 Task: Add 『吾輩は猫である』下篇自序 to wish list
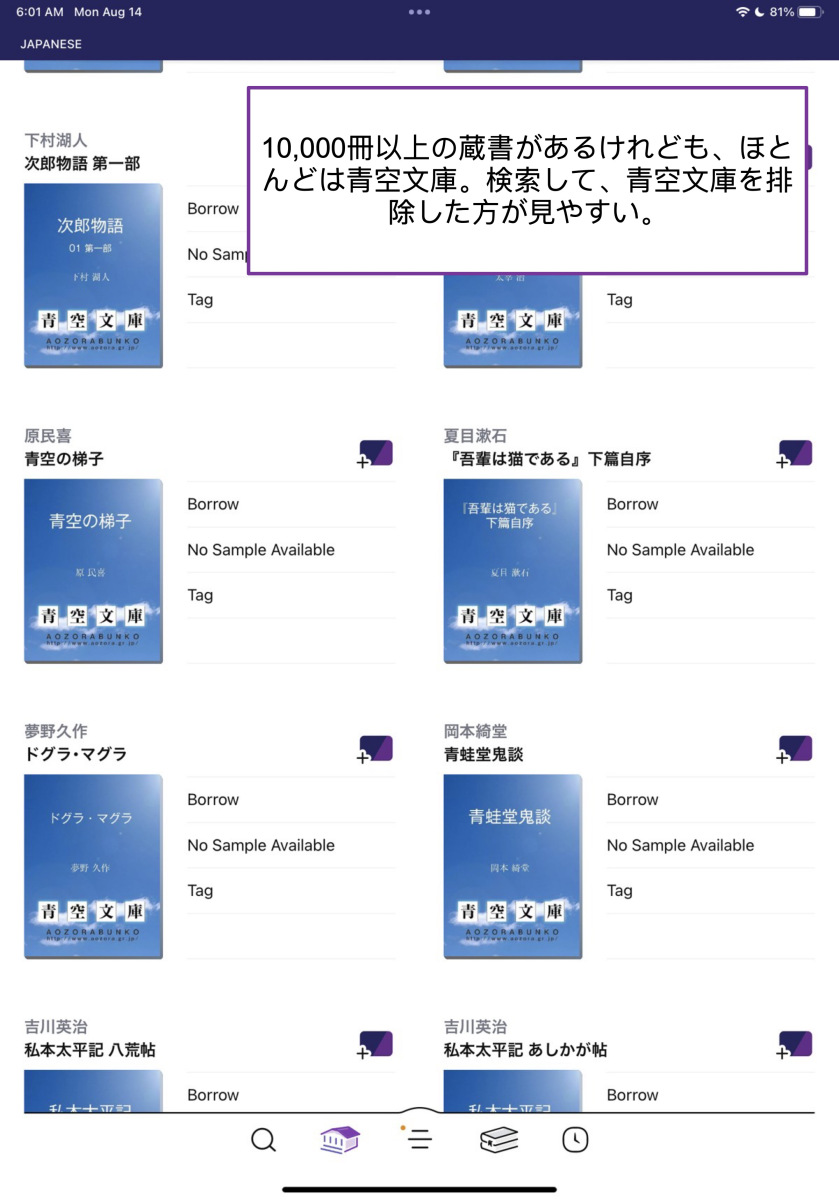(795, 454)
